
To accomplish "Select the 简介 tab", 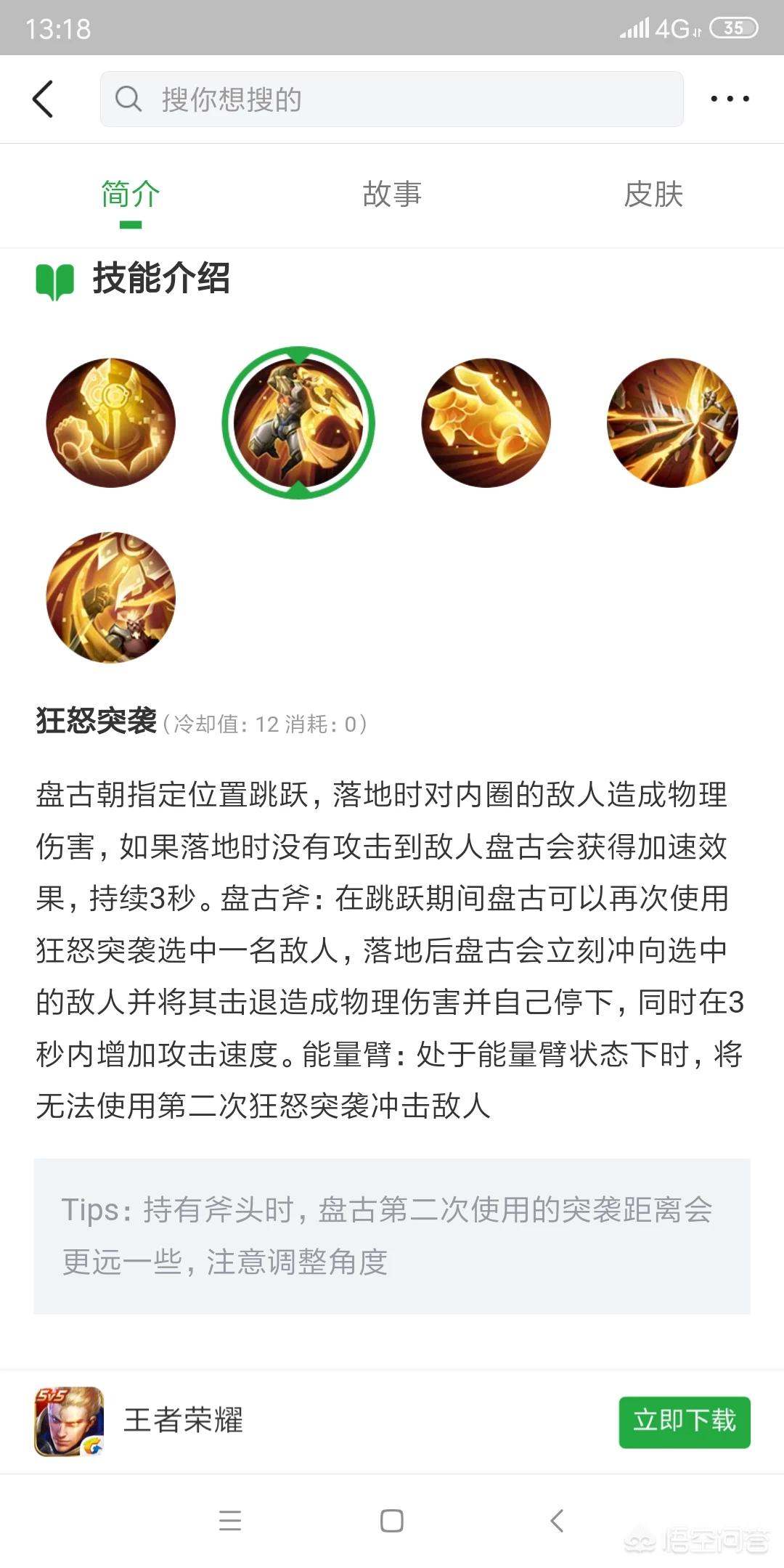I will [x=131, y=195].
